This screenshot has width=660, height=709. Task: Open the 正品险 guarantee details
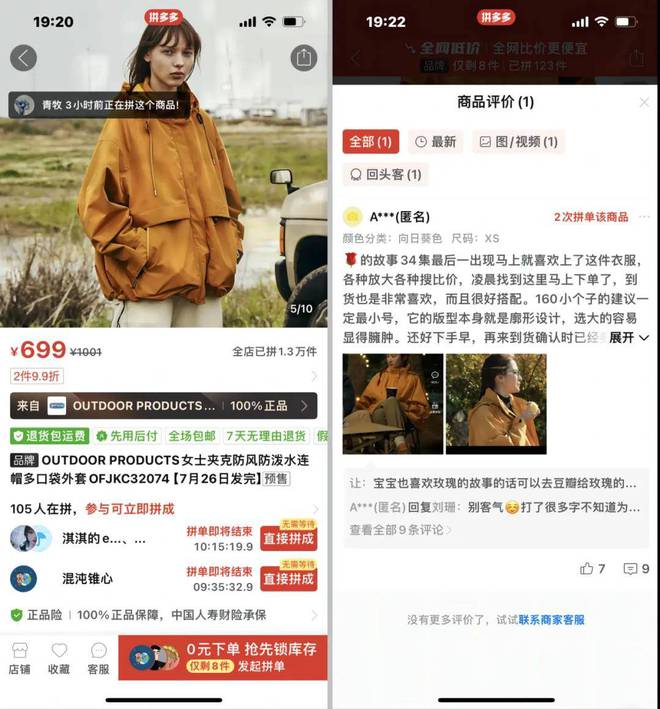coord(164,615)
